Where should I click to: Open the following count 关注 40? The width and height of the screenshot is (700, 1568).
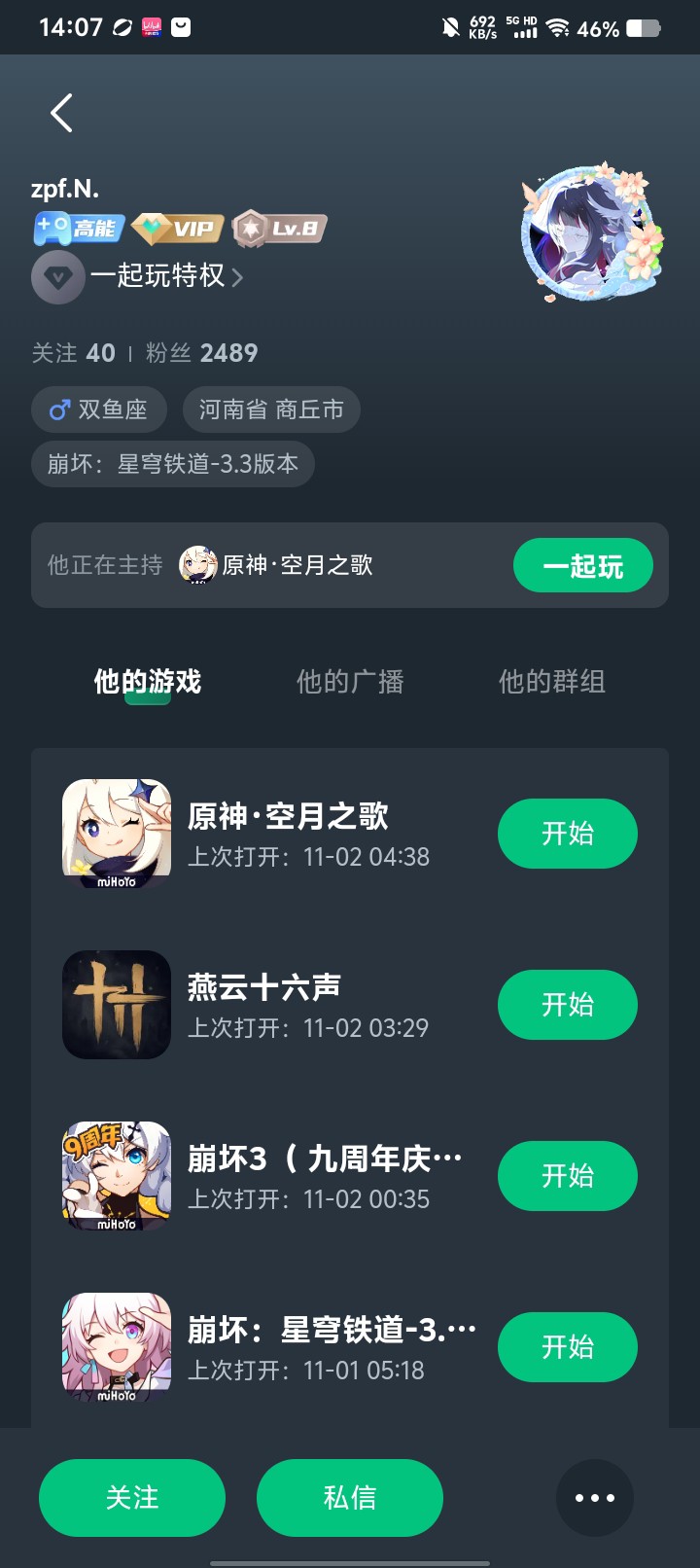tap(74, 353)
